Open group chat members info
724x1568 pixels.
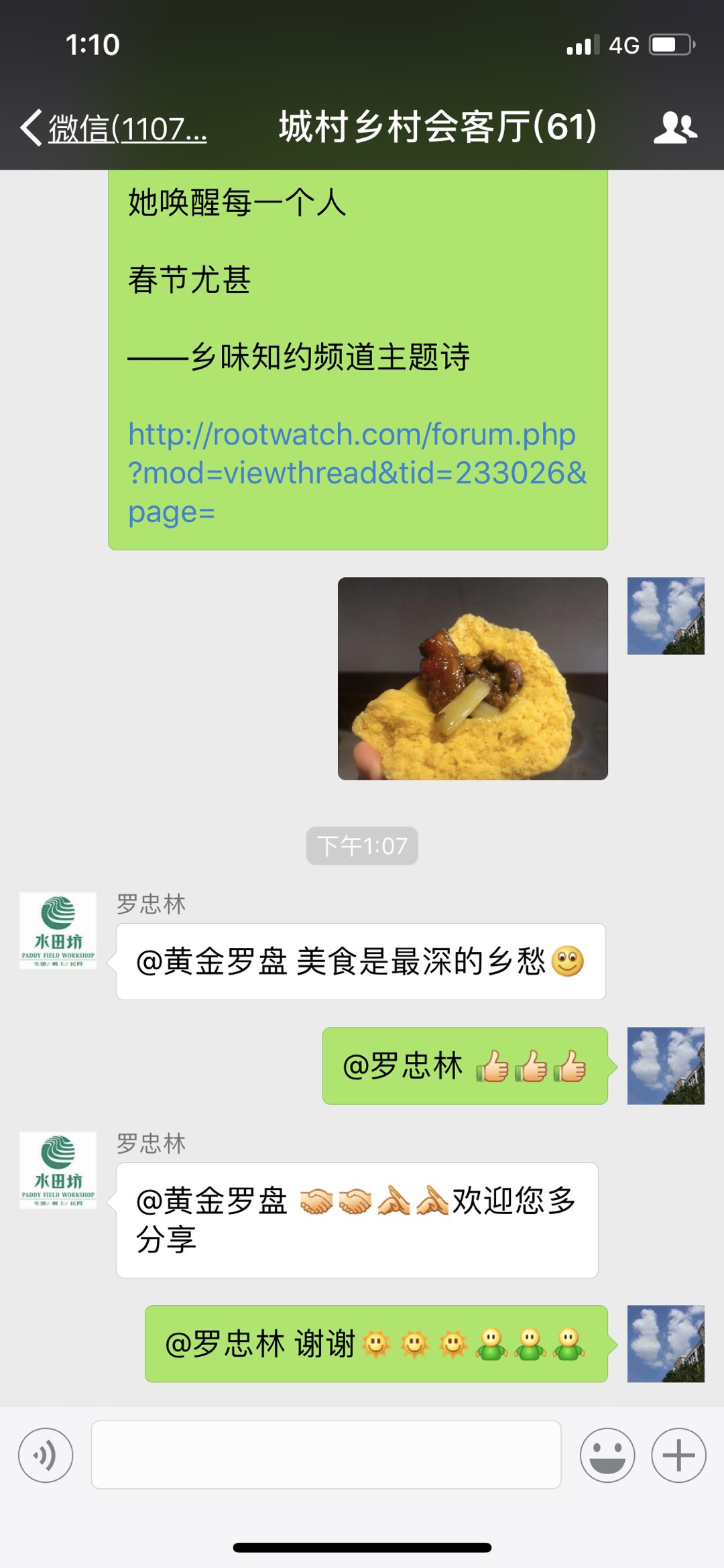[x=675, y=127]
